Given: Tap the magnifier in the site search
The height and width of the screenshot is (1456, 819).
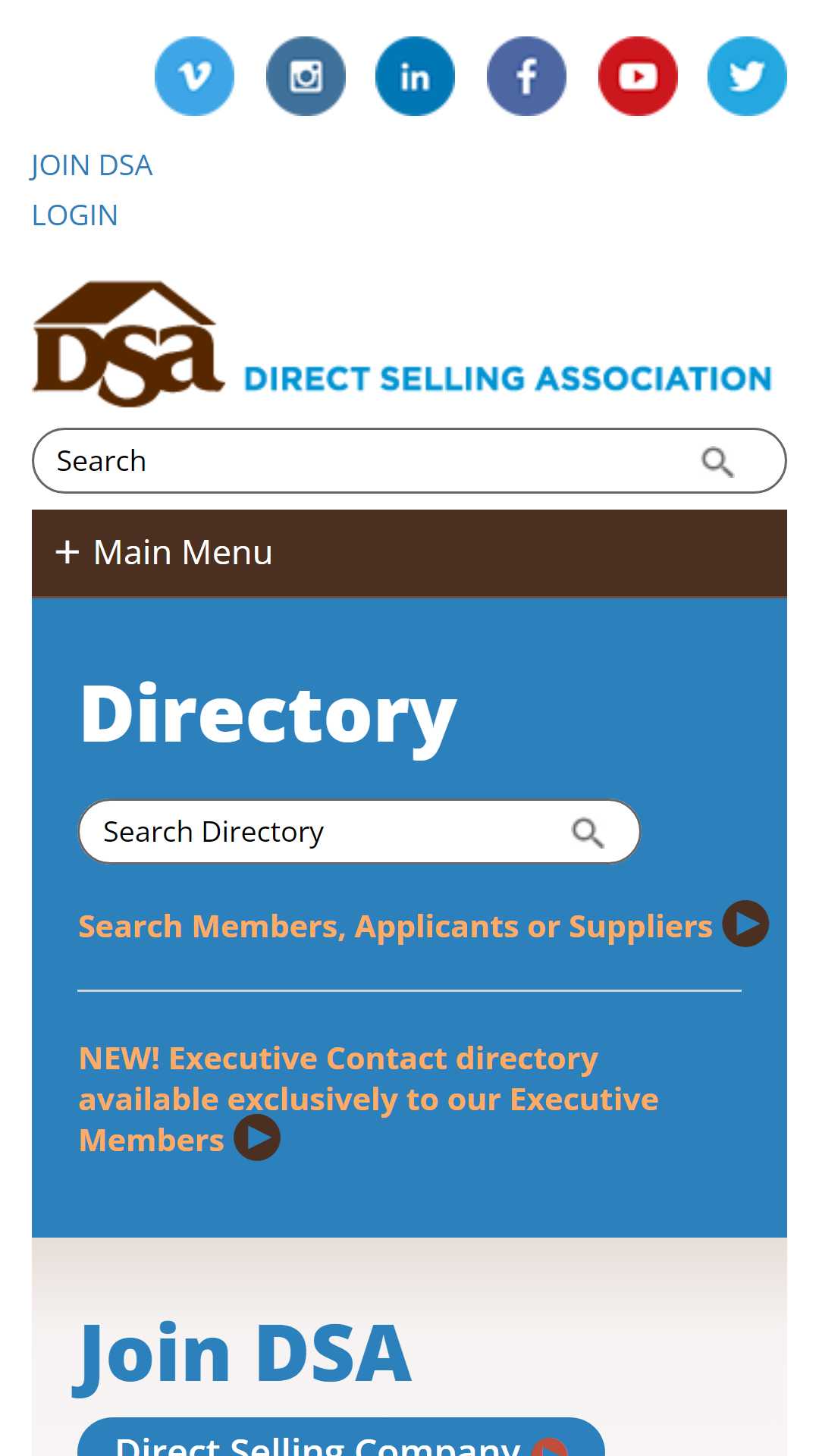Looking at the screenshot, I should pos(717,461).
